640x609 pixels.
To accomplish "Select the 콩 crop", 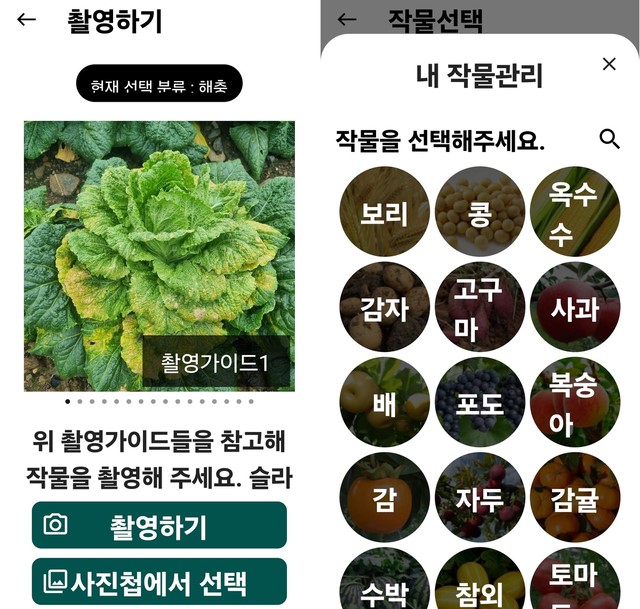I will tap(480, 212).
